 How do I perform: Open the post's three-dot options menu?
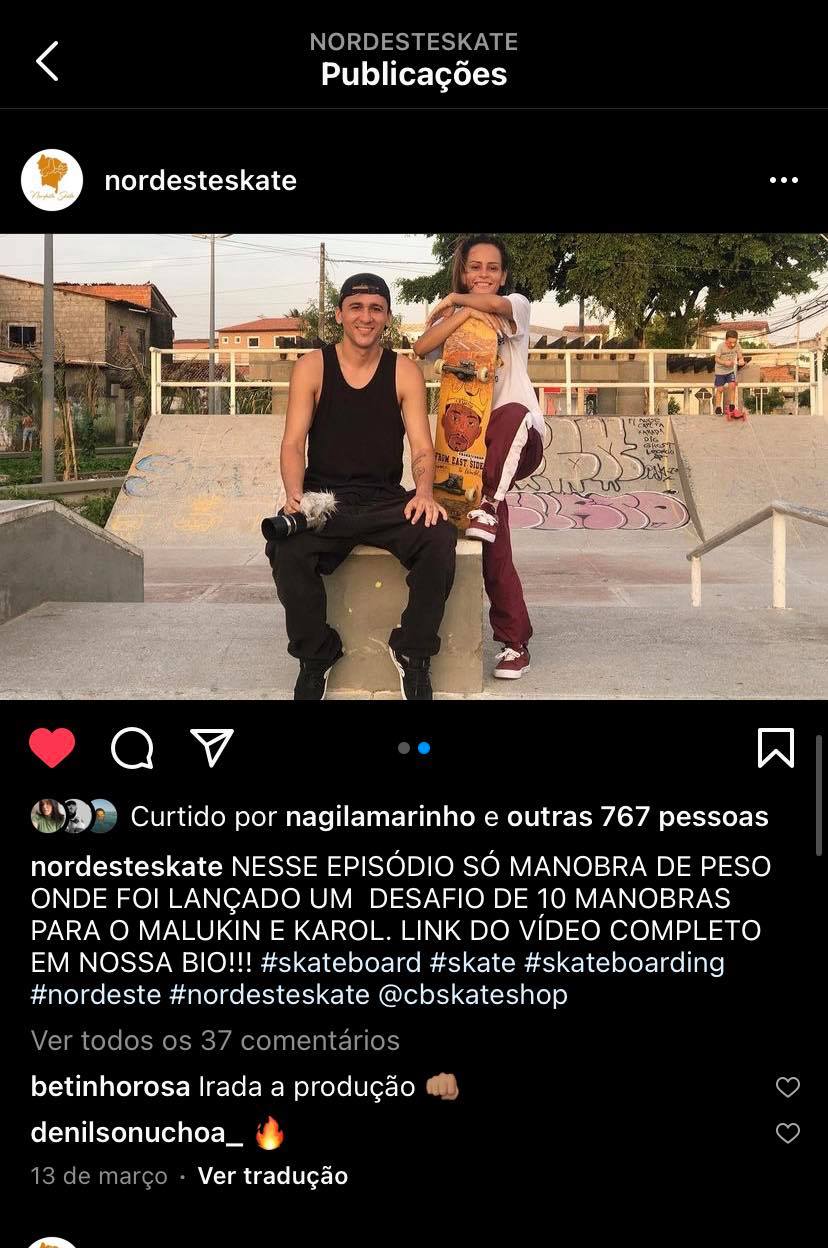pos(783,181)
